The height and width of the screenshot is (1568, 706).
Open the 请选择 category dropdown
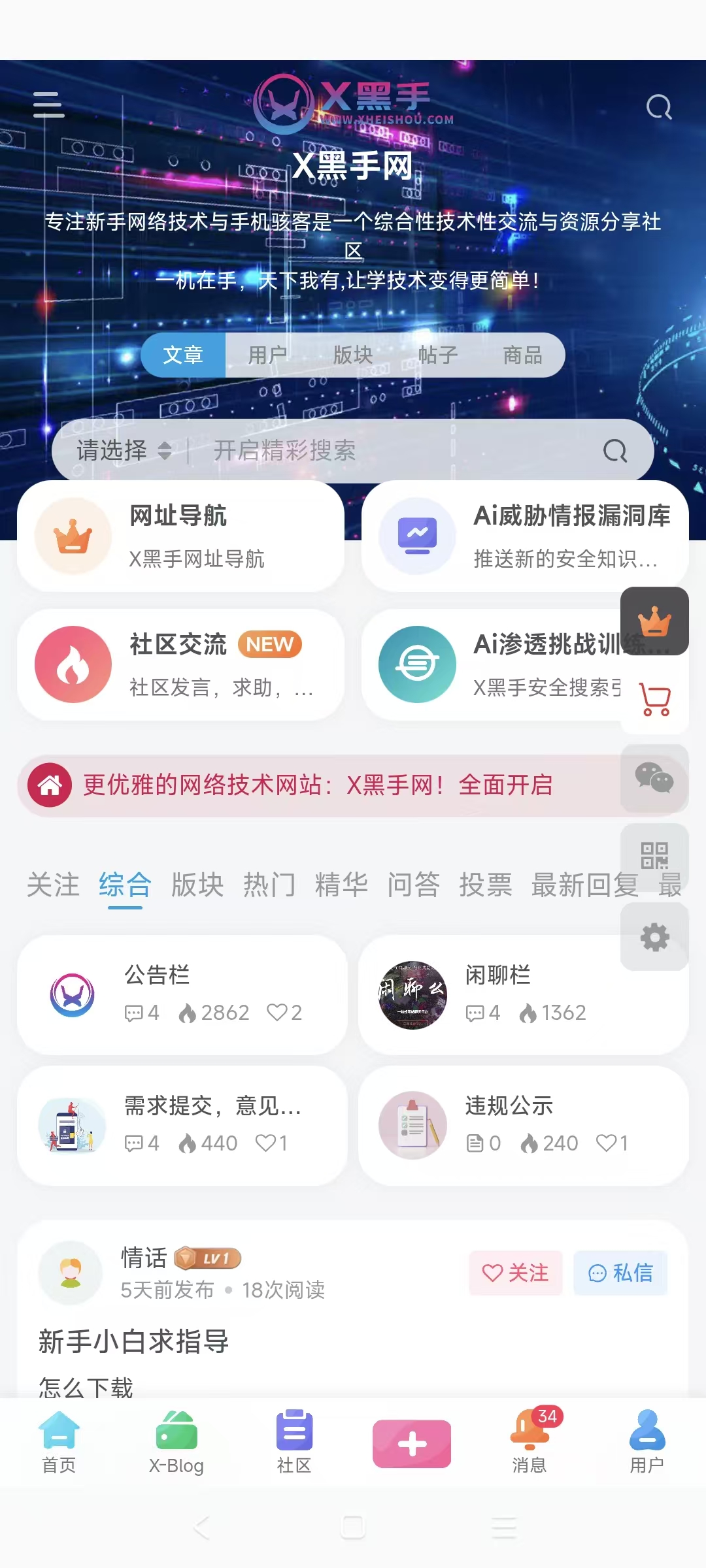pyautogui.click(x=121, y=451)
